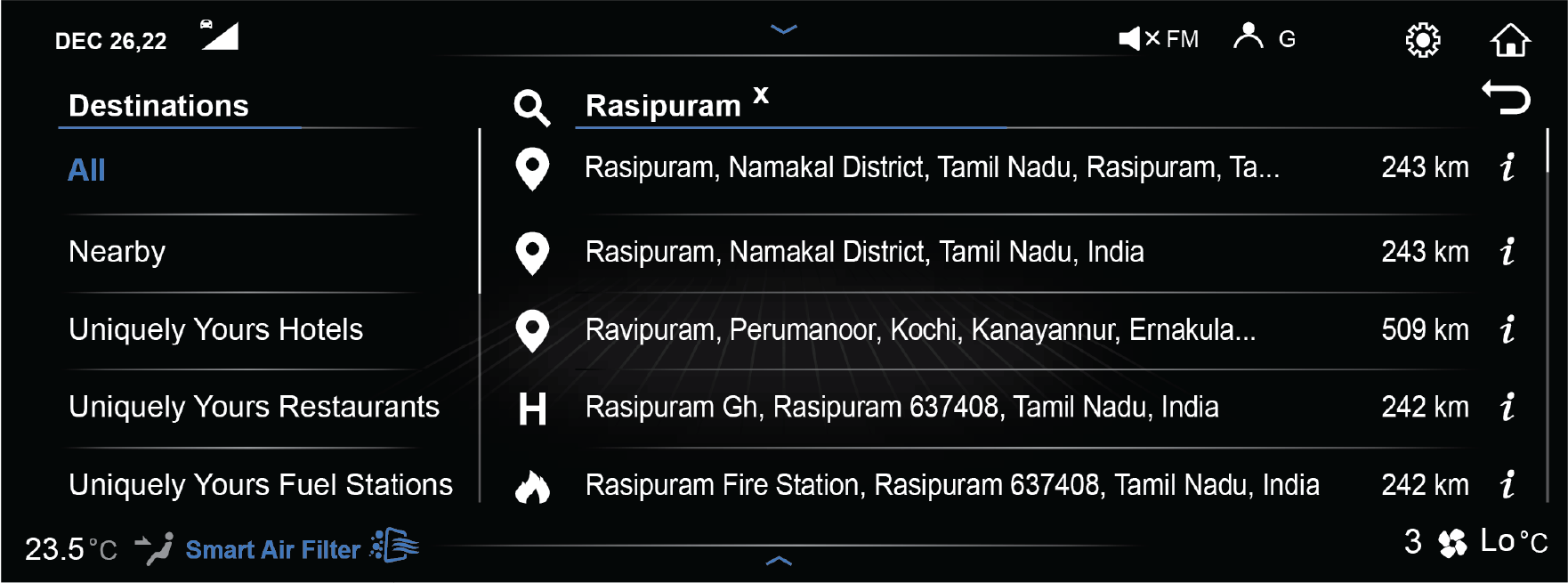Image resolution: width=1568 pixels, height=583 pixels.
Task: Open Rasipuram Gh hospital result
Action: [x=901, y=407]
